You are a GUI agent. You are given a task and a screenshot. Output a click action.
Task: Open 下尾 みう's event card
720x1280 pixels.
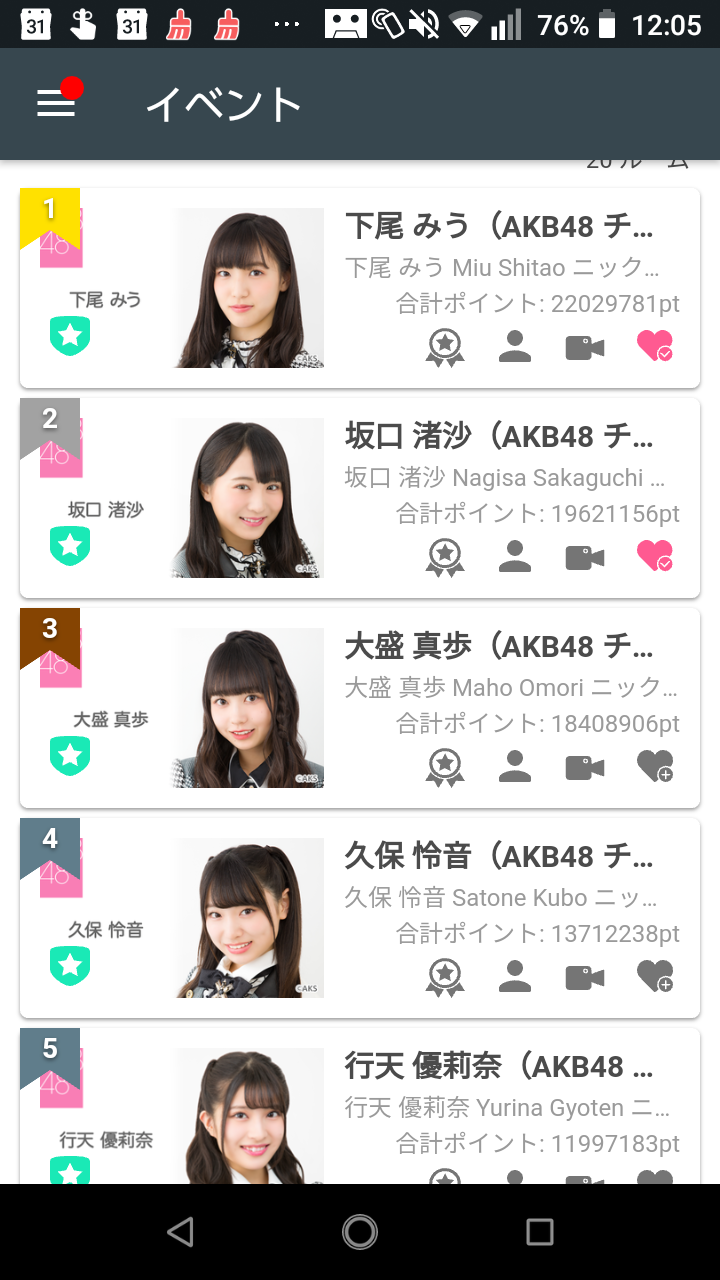pyautogui.click(x=360, y=288)
